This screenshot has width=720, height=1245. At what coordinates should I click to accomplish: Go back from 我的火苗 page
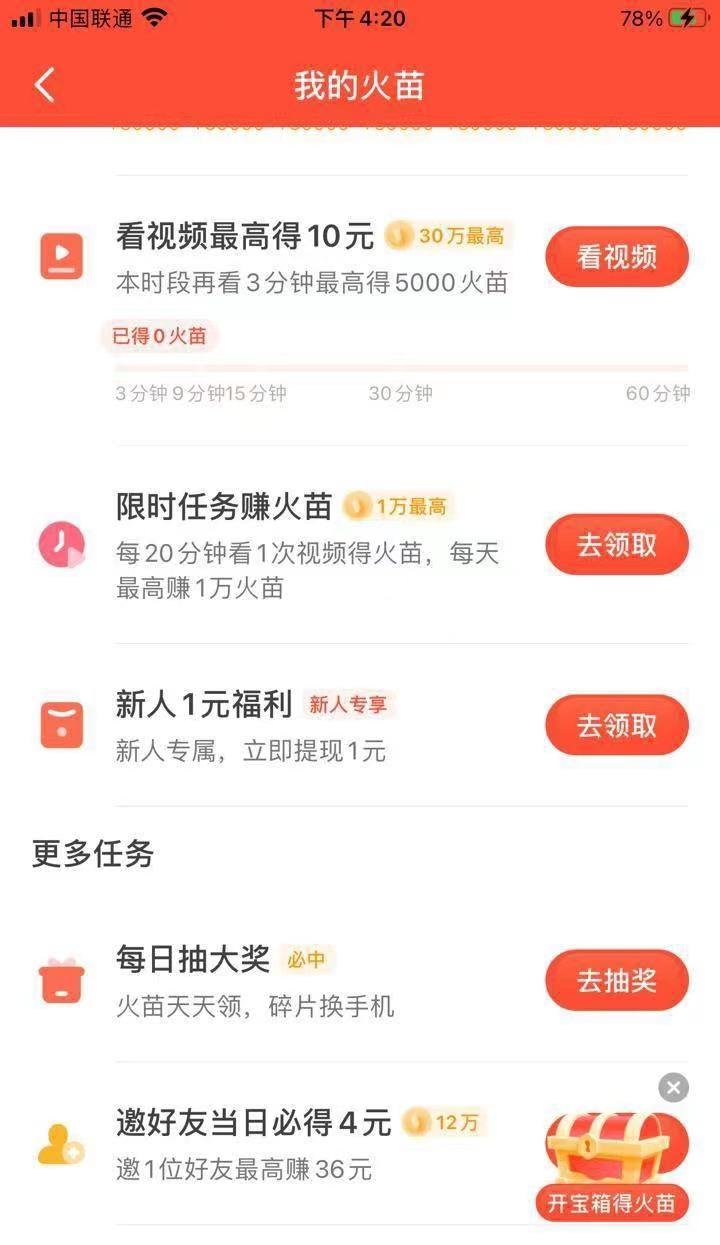coord(45,85)
